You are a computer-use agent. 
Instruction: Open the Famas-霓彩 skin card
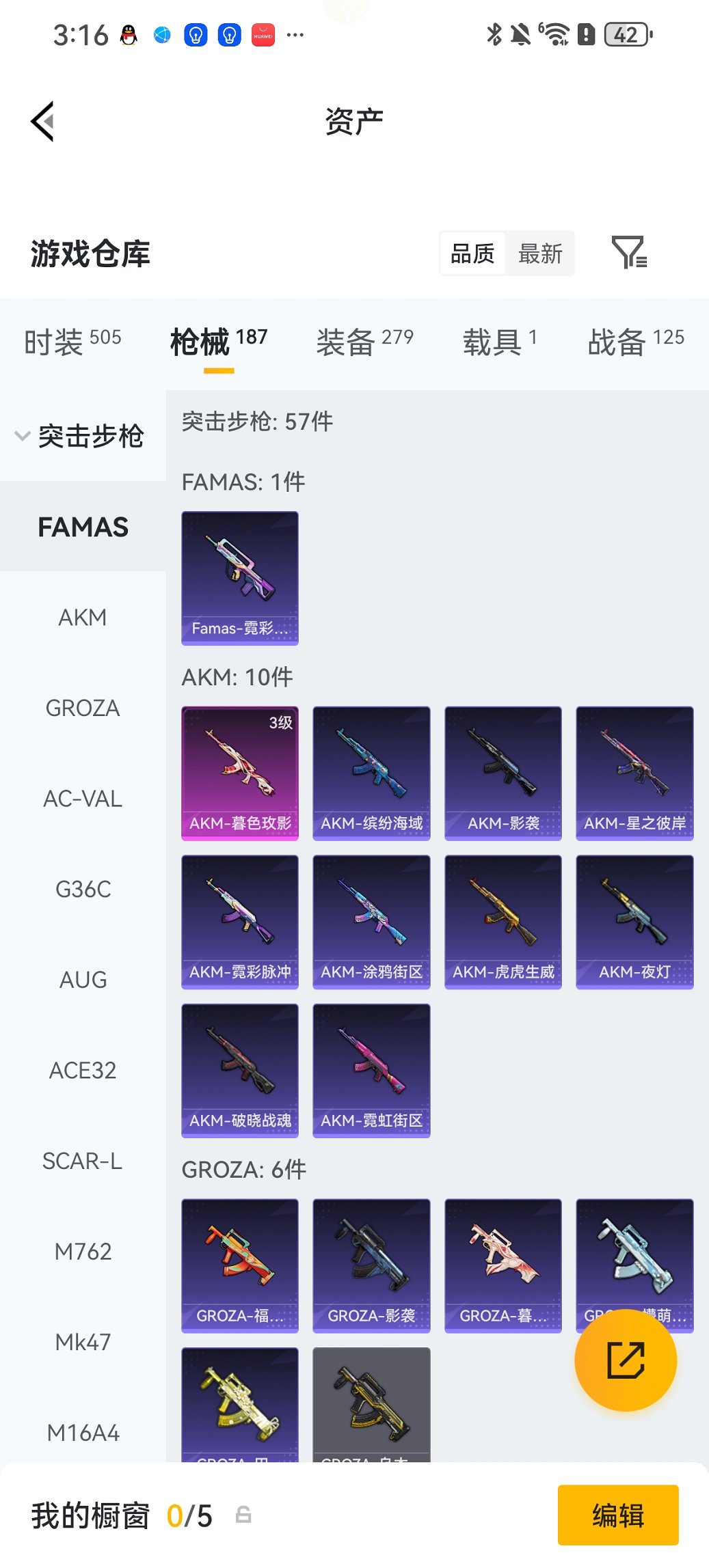(x=240, y=578)
